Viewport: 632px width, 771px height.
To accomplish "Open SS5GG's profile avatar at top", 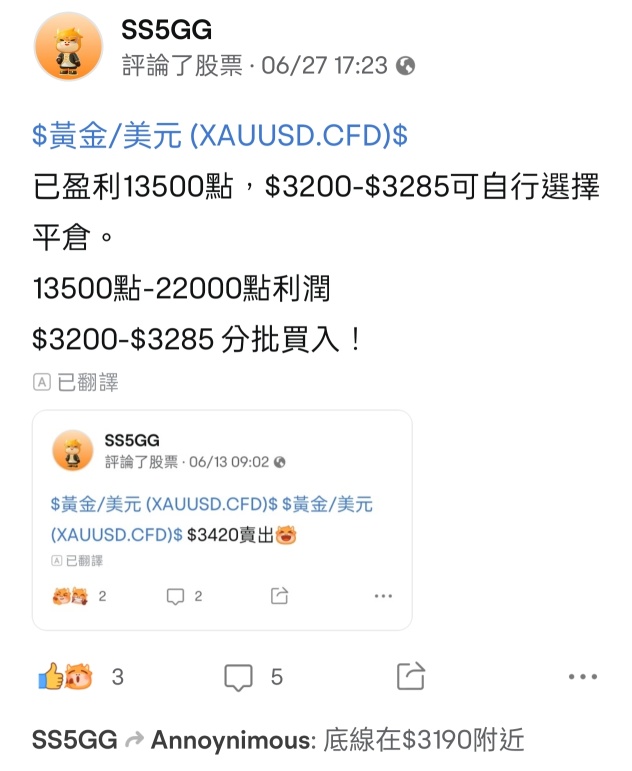I will tap(68, 47).
